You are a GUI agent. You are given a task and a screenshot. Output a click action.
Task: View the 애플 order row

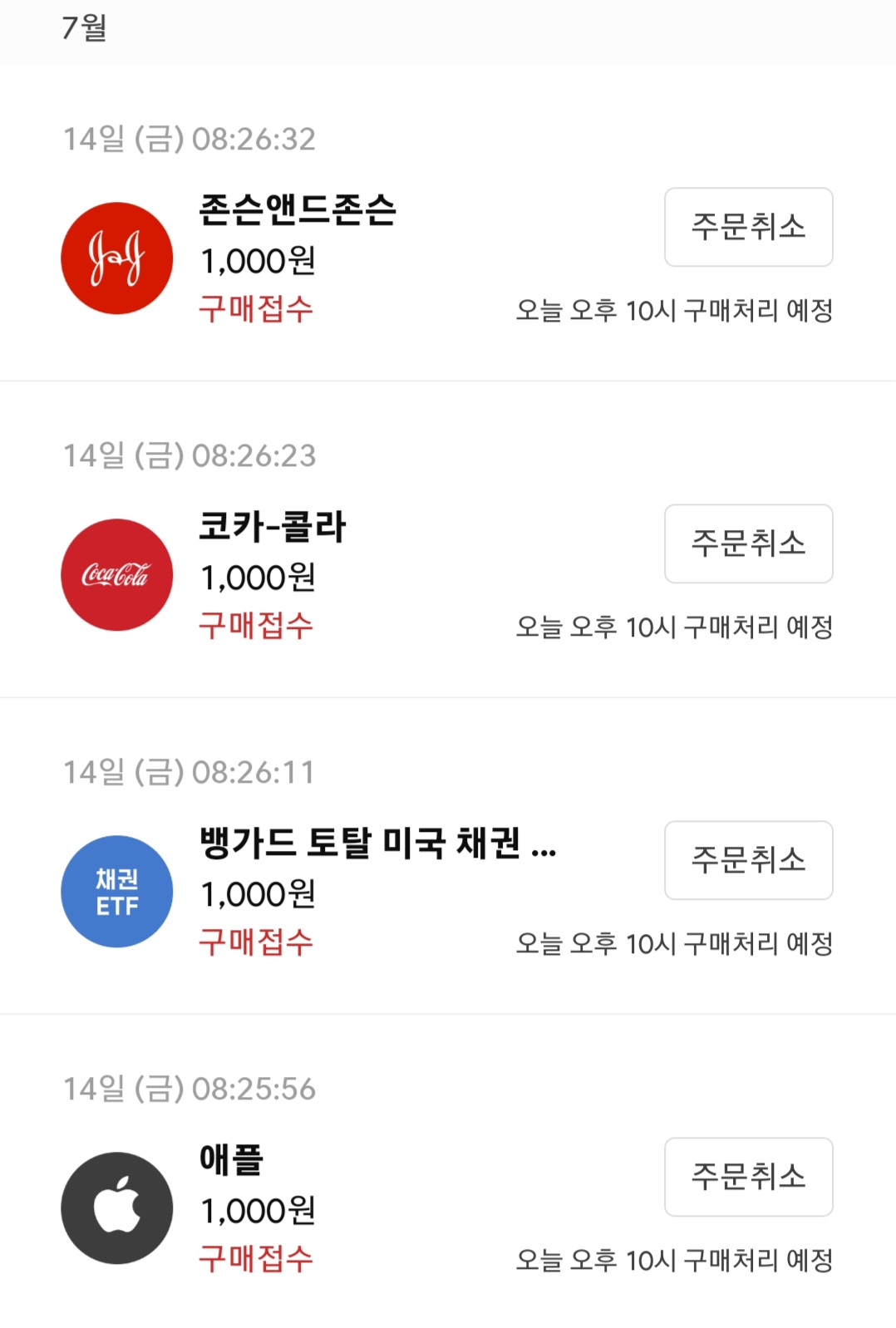tap(448, 1172)
